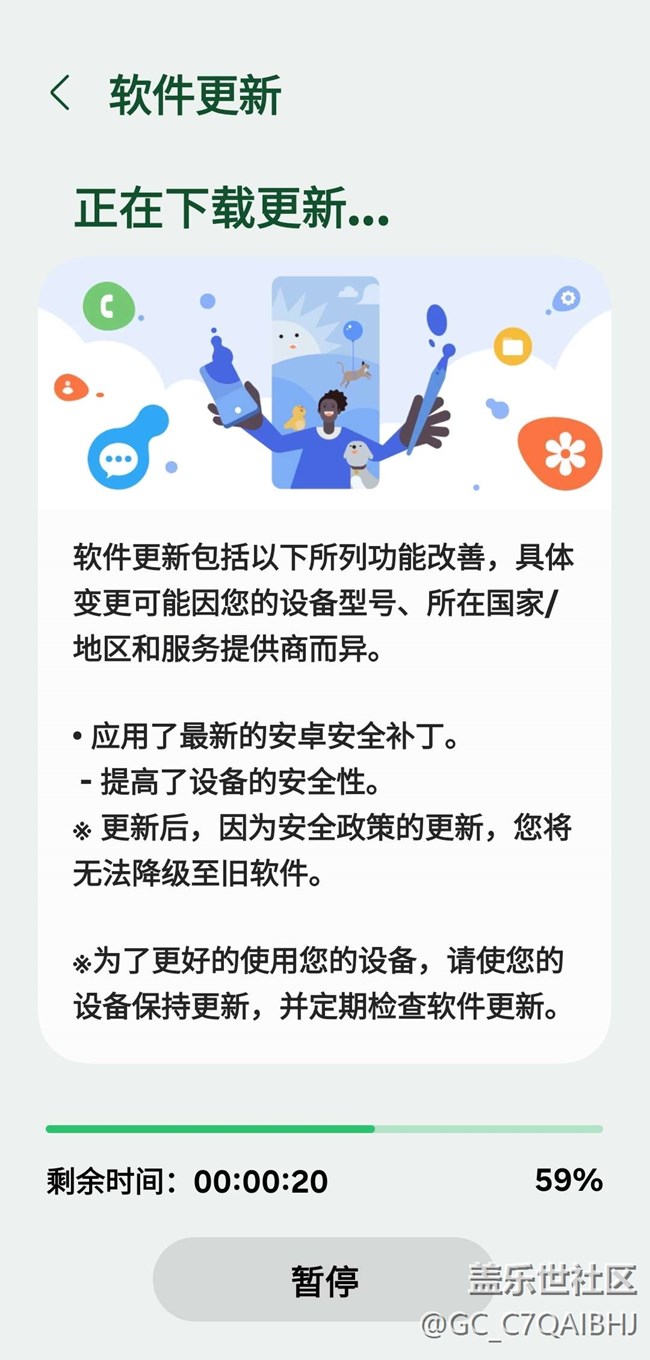Pause the update download with 暂停
Viewport: 650px width, 1360px height.
(324, 1279)
